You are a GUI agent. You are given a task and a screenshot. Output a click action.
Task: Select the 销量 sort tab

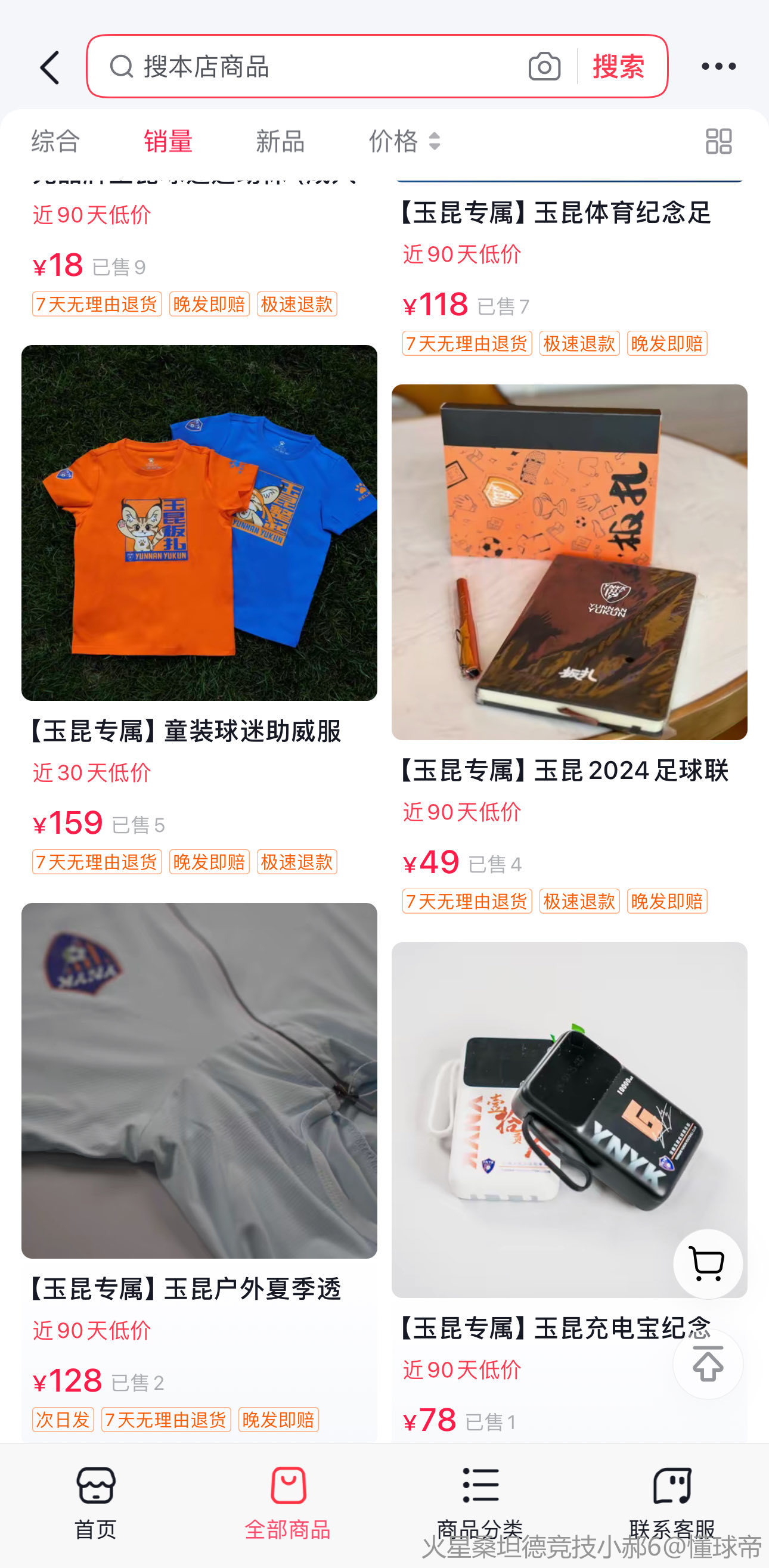[x=168, y=141]
